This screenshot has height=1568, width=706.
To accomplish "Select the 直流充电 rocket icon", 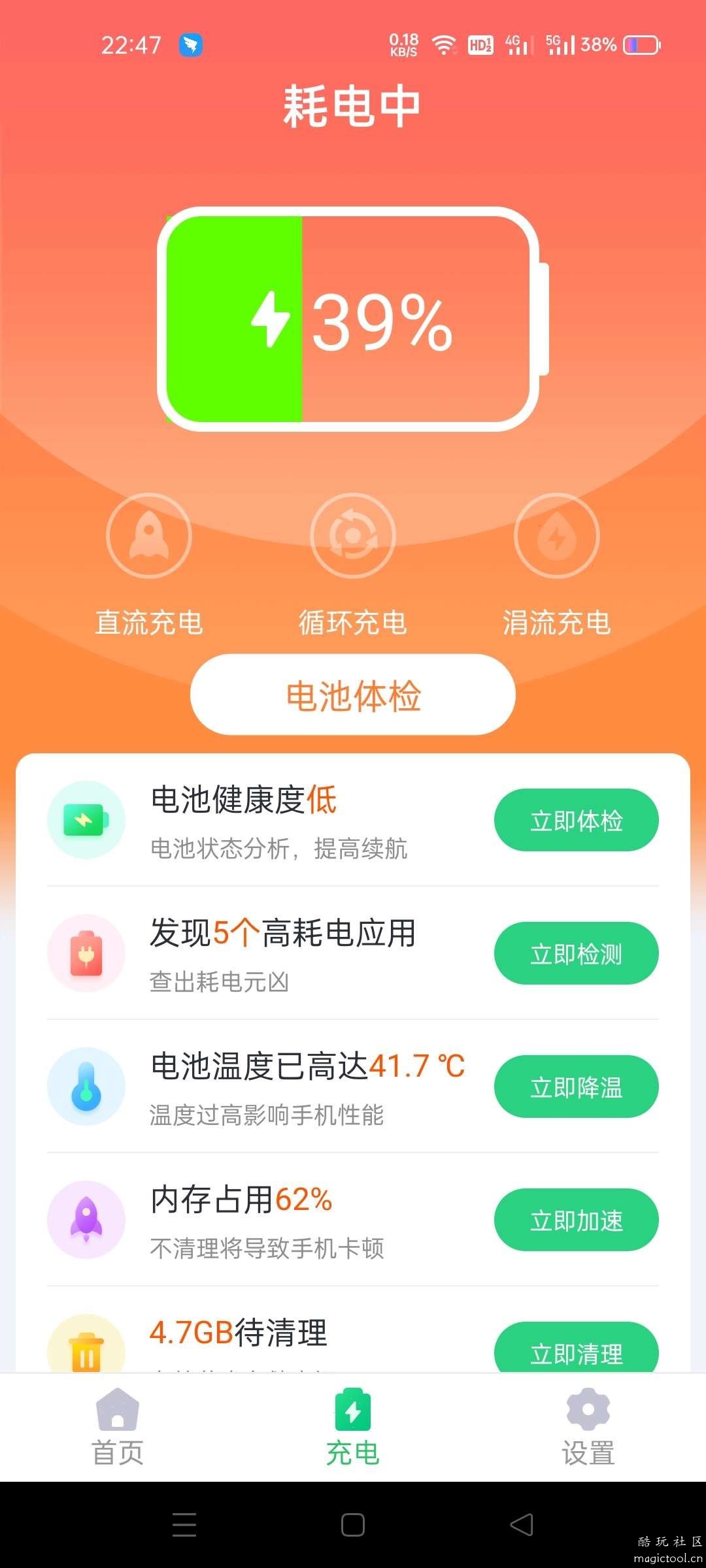I will [x=149, y=534].
